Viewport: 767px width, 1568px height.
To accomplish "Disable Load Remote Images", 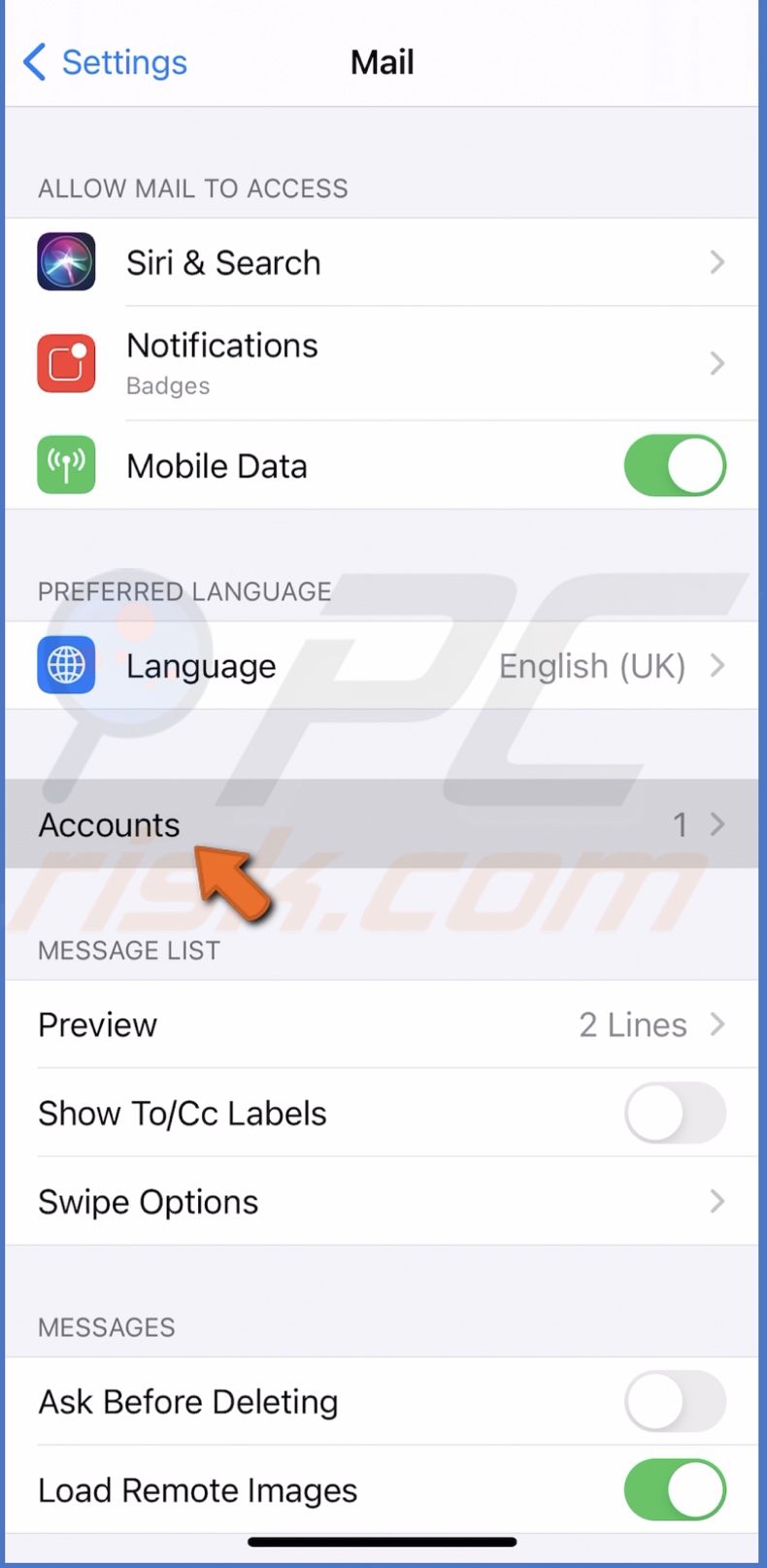I will 675,1489.
